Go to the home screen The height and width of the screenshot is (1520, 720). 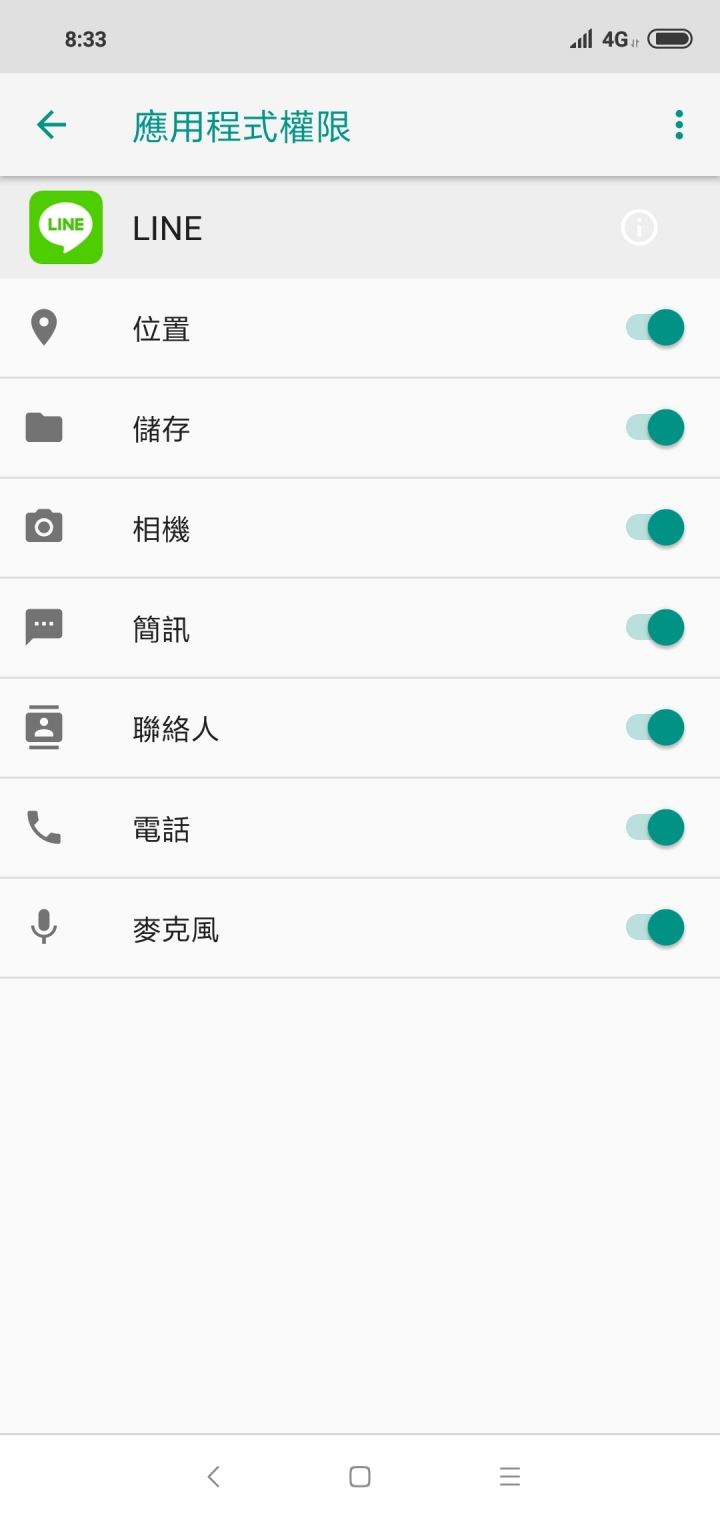(x=360, y=1477)
